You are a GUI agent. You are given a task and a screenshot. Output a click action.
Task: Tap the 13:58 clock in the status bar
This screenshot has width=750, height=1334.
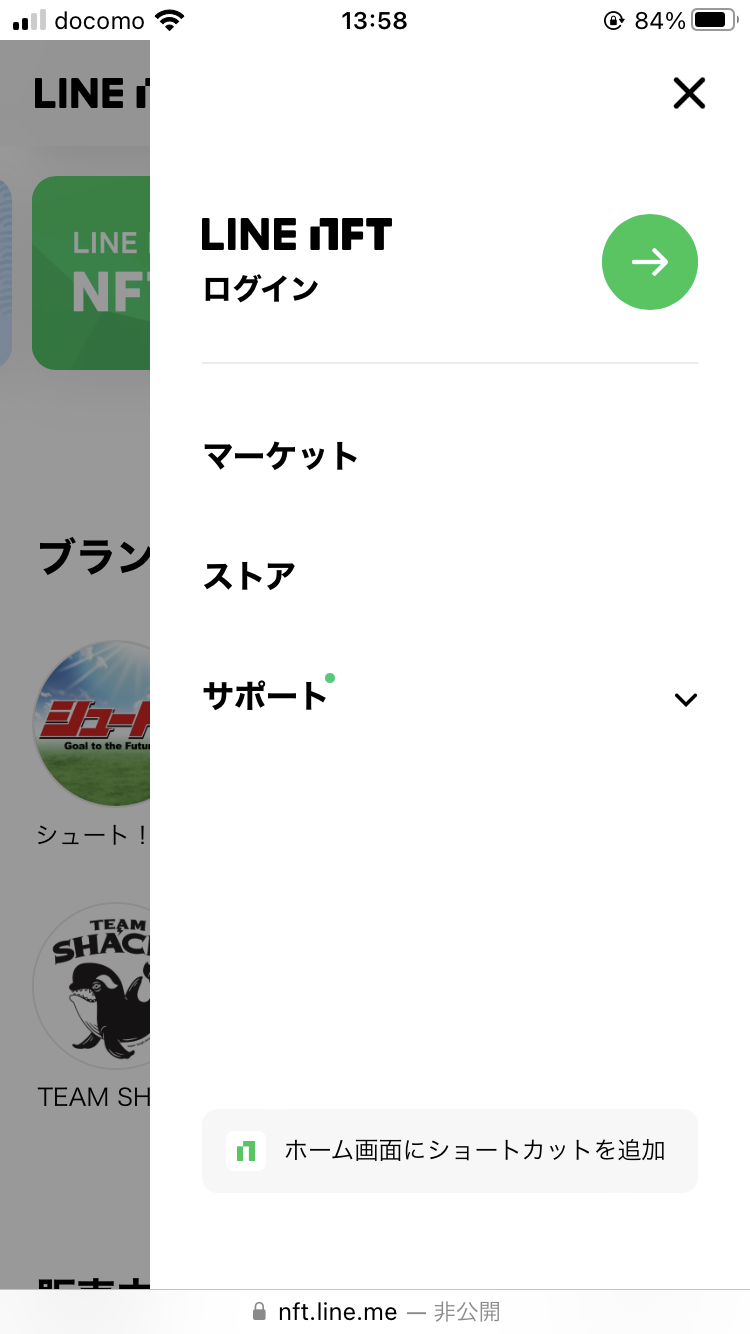coord(375,20)
